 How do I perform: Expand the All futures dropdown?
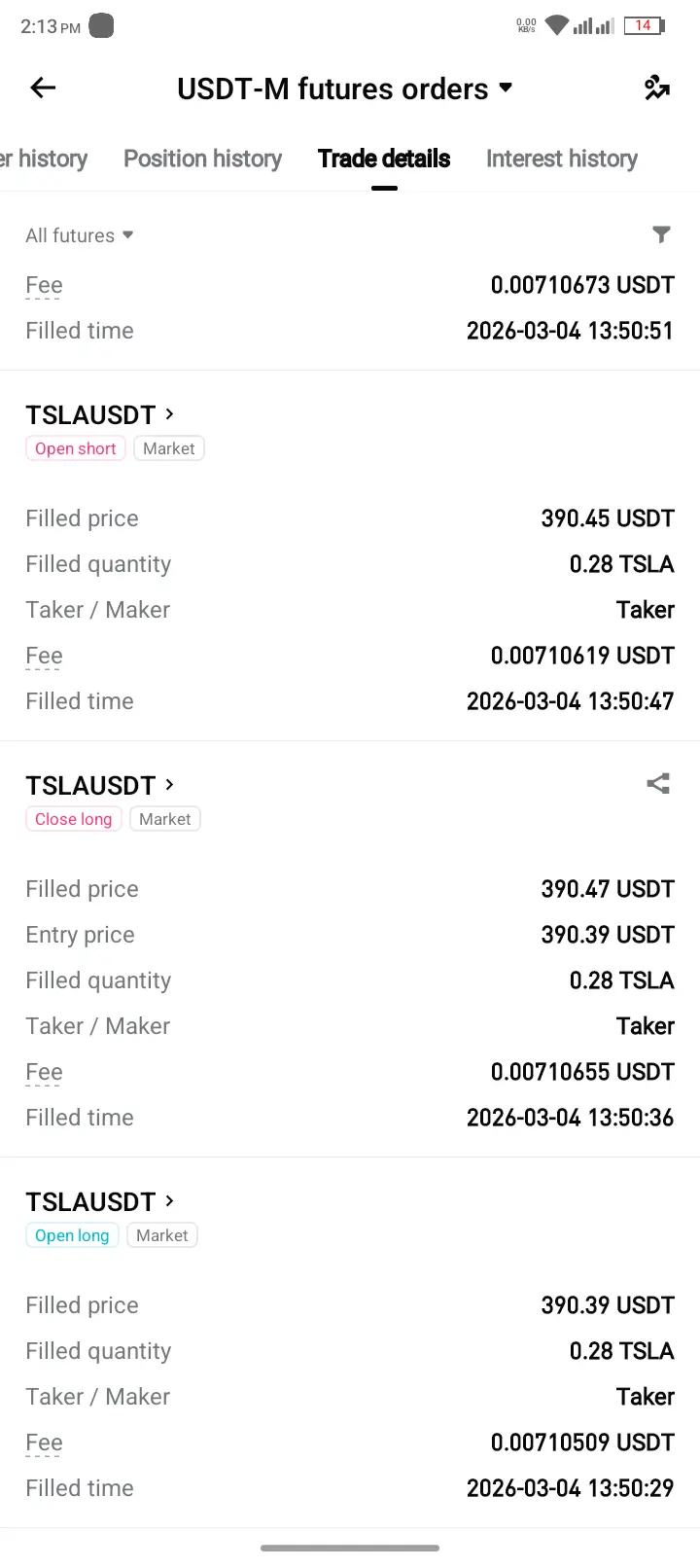click(80, 235)
